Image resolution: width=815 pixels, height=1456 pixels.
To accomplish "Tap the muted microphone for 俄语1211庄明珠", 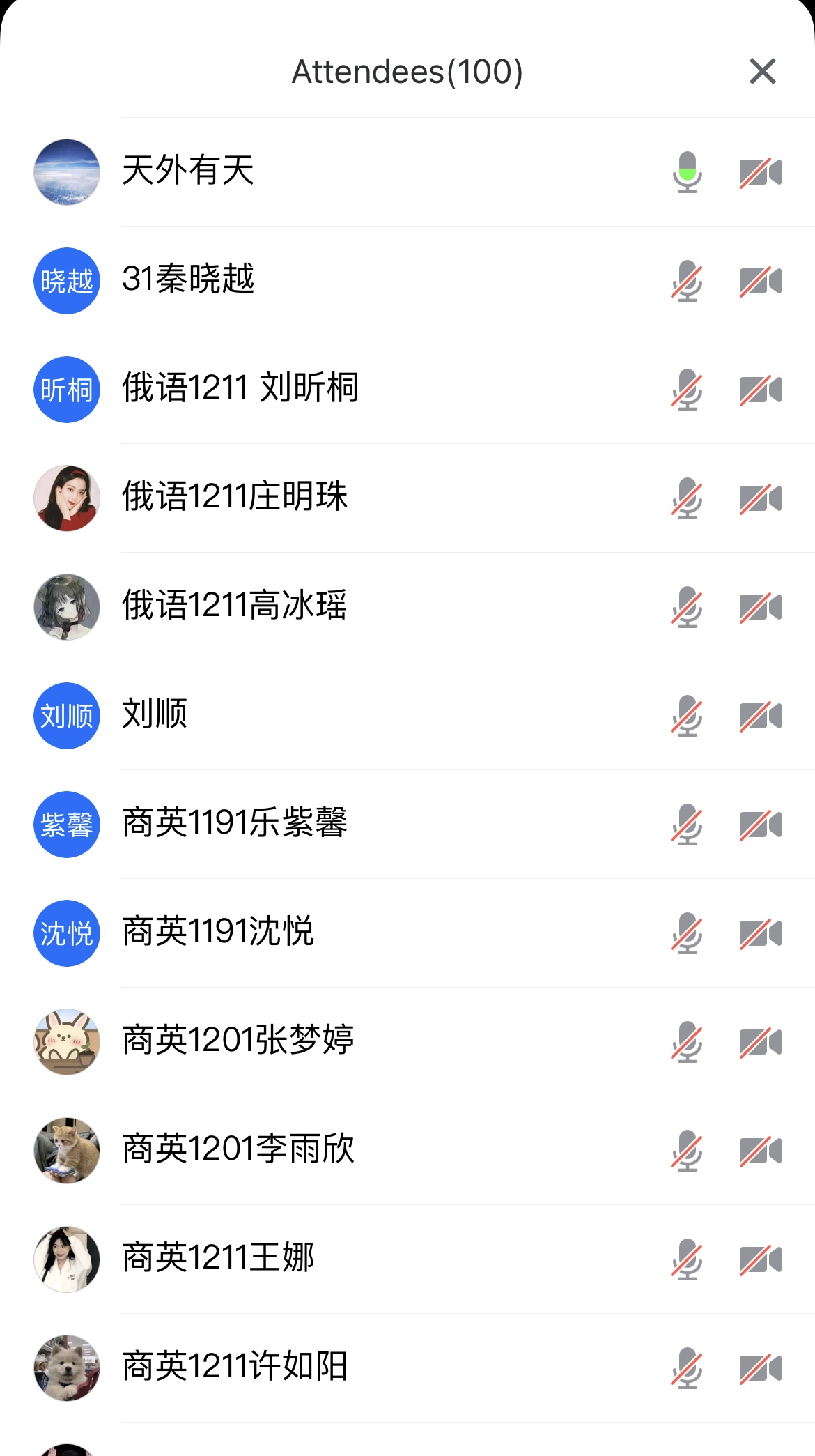I will pyautogui.click(x=687, y=498).
